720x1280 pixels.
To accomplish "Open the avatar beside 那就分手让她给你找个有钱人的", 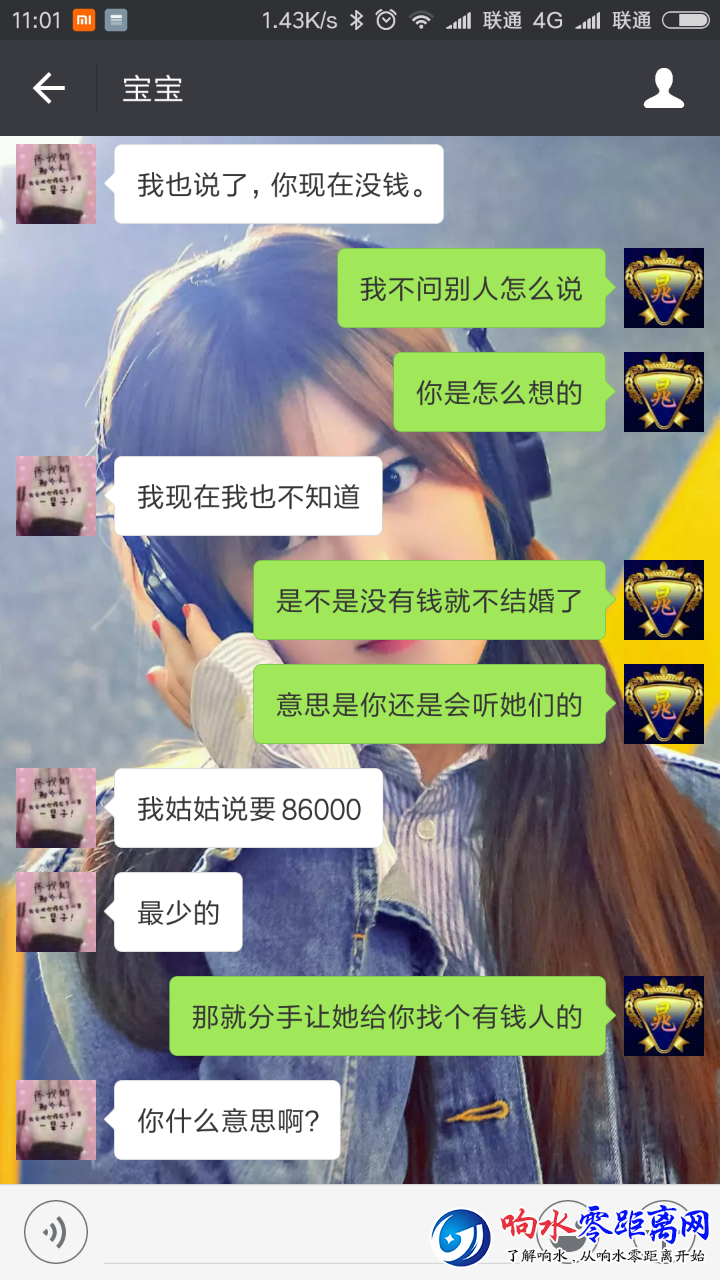I will [663, 1016].
